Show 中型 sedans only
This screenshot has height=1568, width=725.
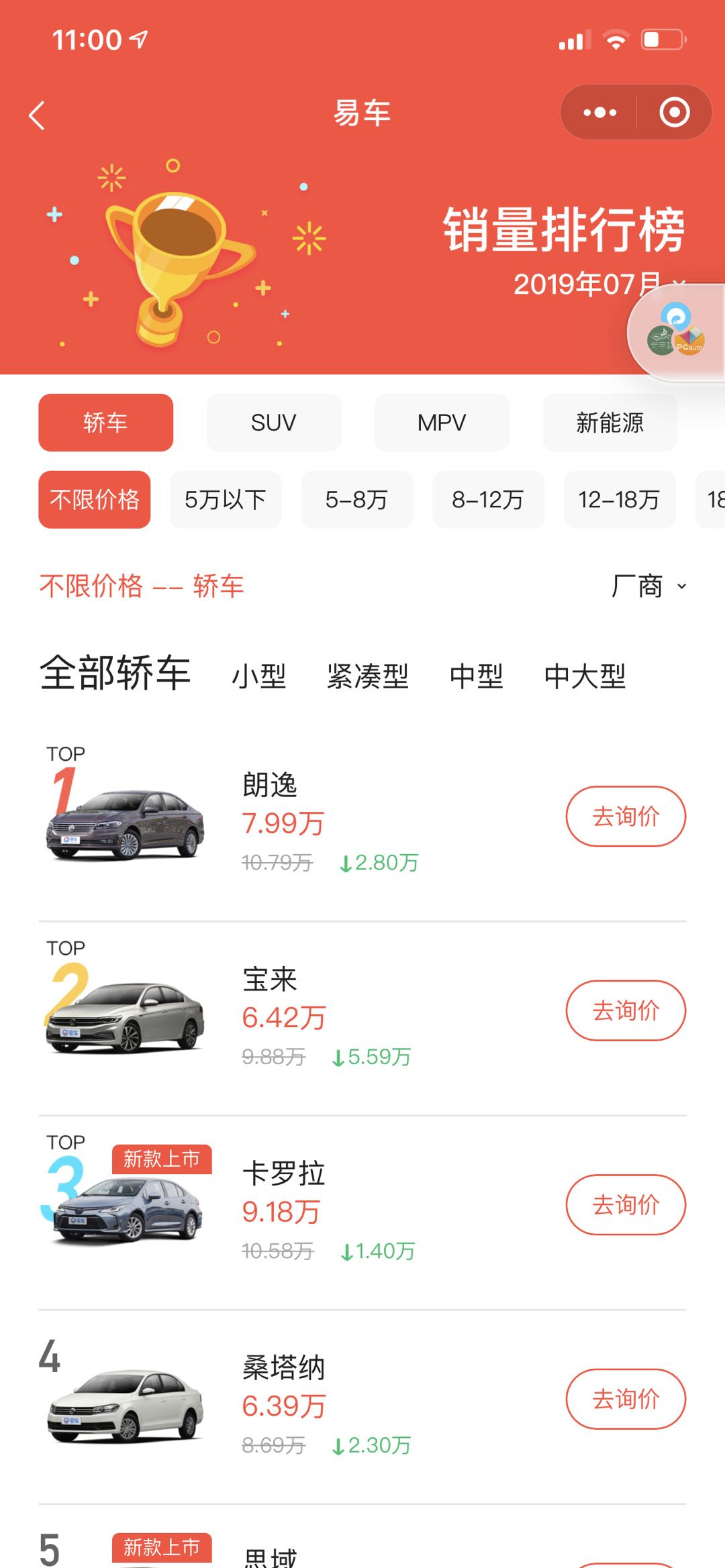477,676
